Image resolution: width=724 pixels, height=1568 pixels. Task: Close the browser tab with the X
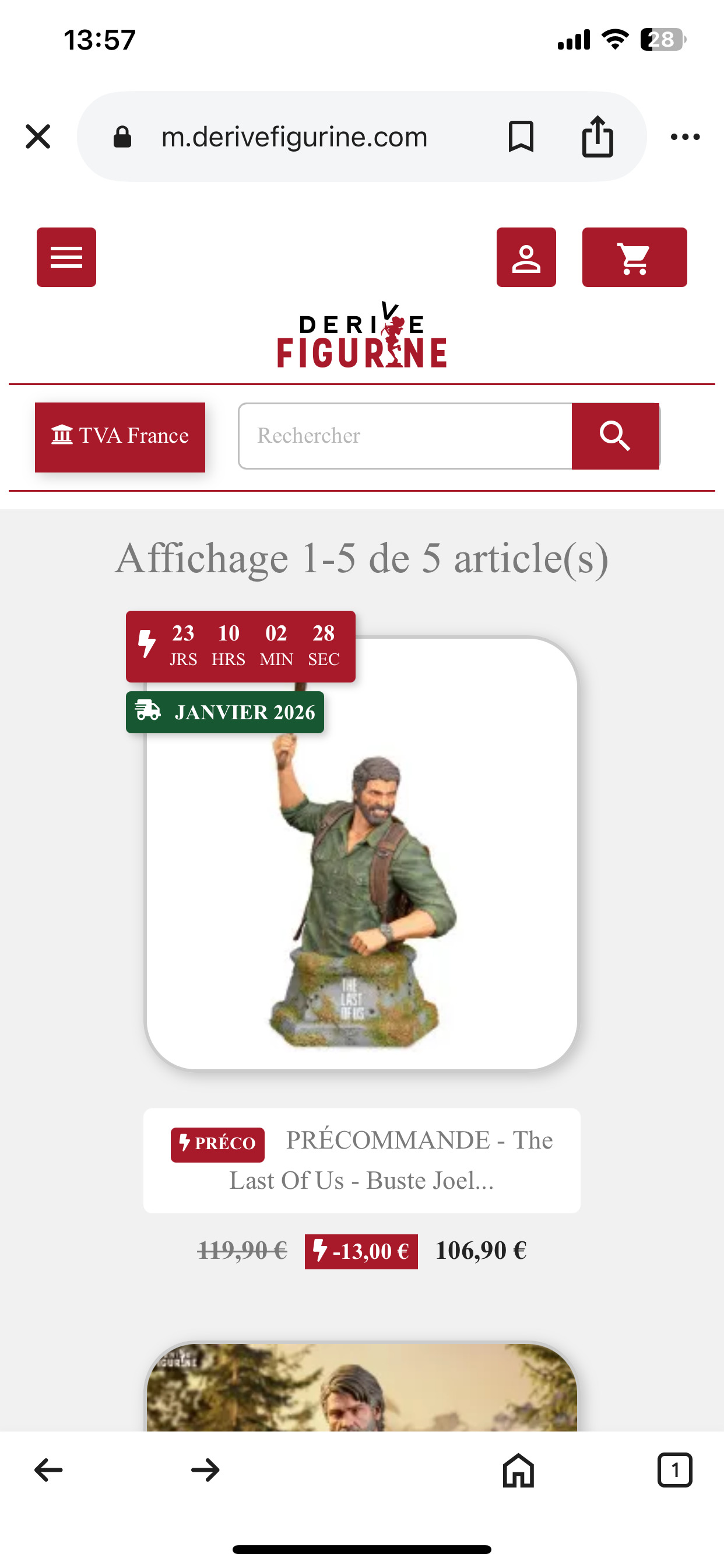[x=38, y=136]
